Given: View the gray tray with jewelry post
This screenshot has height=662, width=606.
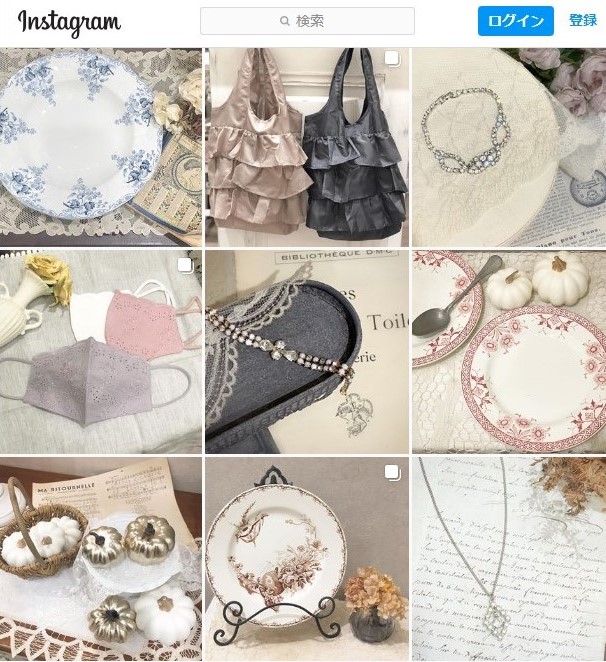Looking at the screenshot, I should pyautogui.click(x=306, y=352).
